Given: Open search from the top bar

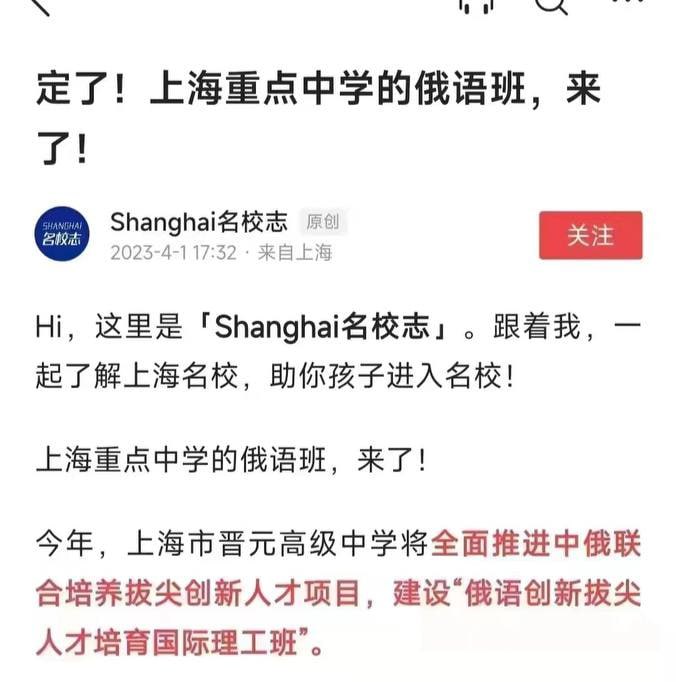Looking at the screenshot, I should (x=551, y=5).
